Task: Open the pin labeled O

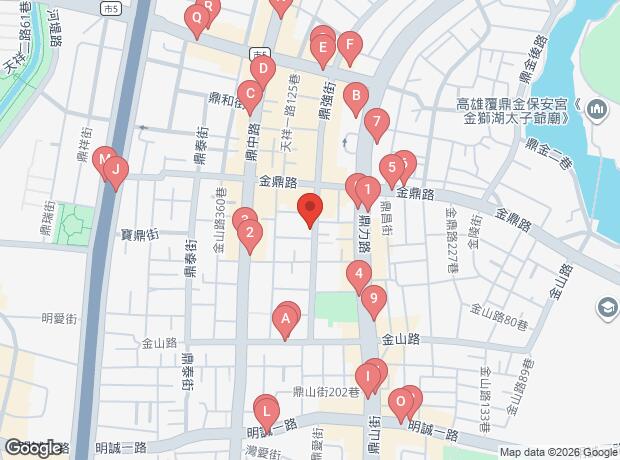Action: pos(401,404)
